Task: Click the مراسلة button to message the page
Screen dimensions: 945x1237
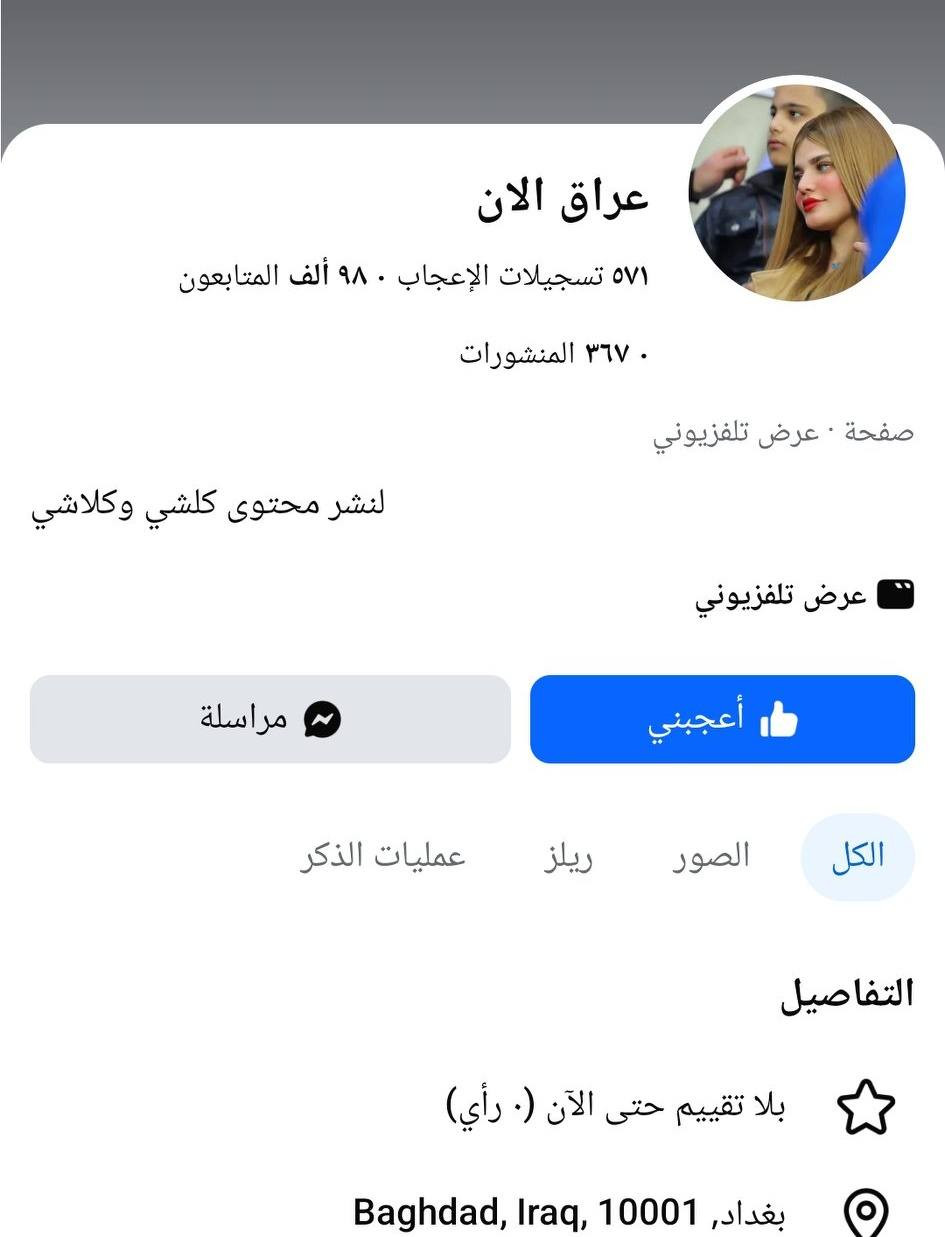Action: pos(270,718)
